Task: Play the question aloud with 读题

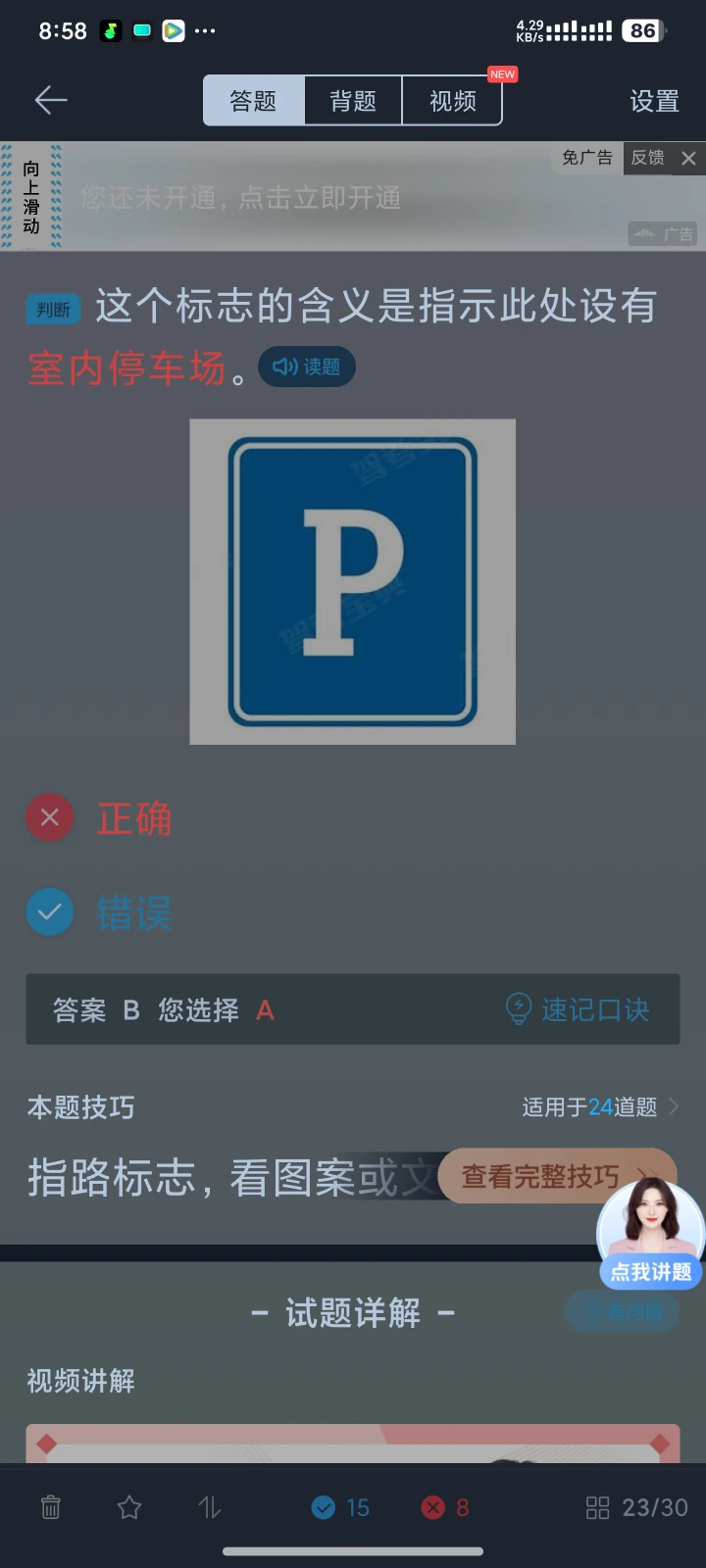Action: 307,367
